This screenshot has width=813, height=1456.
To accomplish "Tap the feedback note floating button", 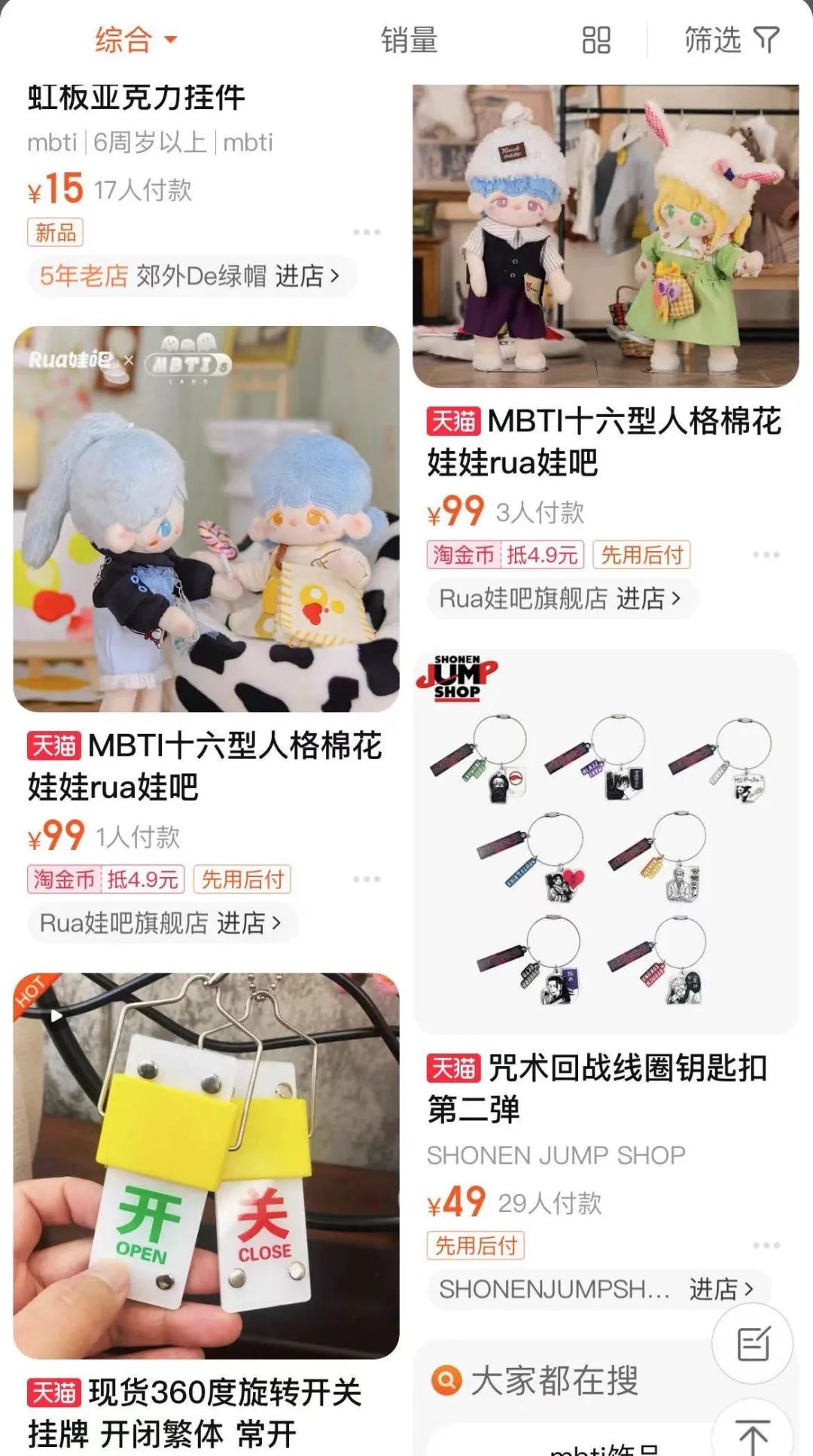I will point(753,1345).
